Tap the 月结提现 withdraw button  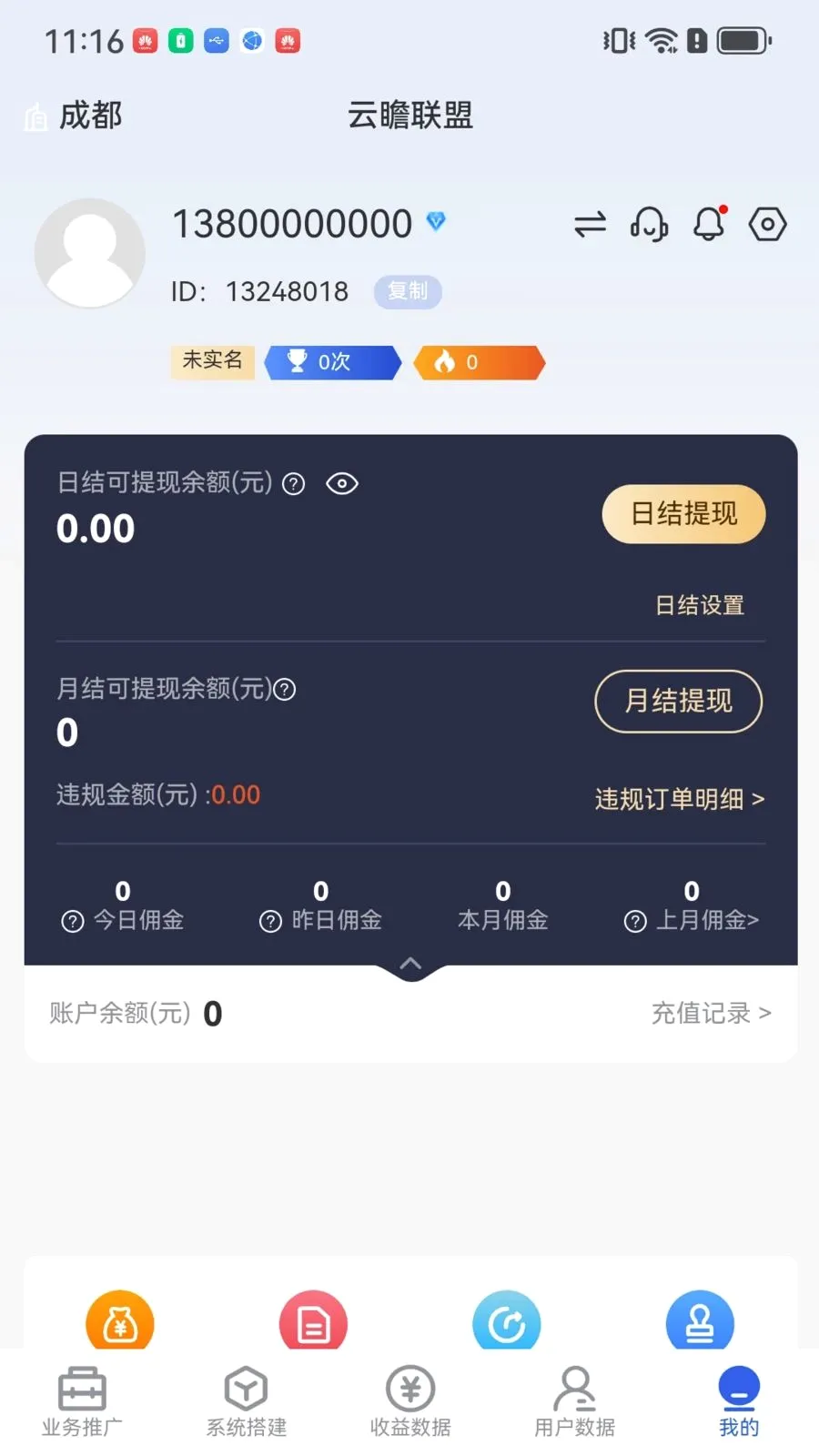tap(678, 701)
